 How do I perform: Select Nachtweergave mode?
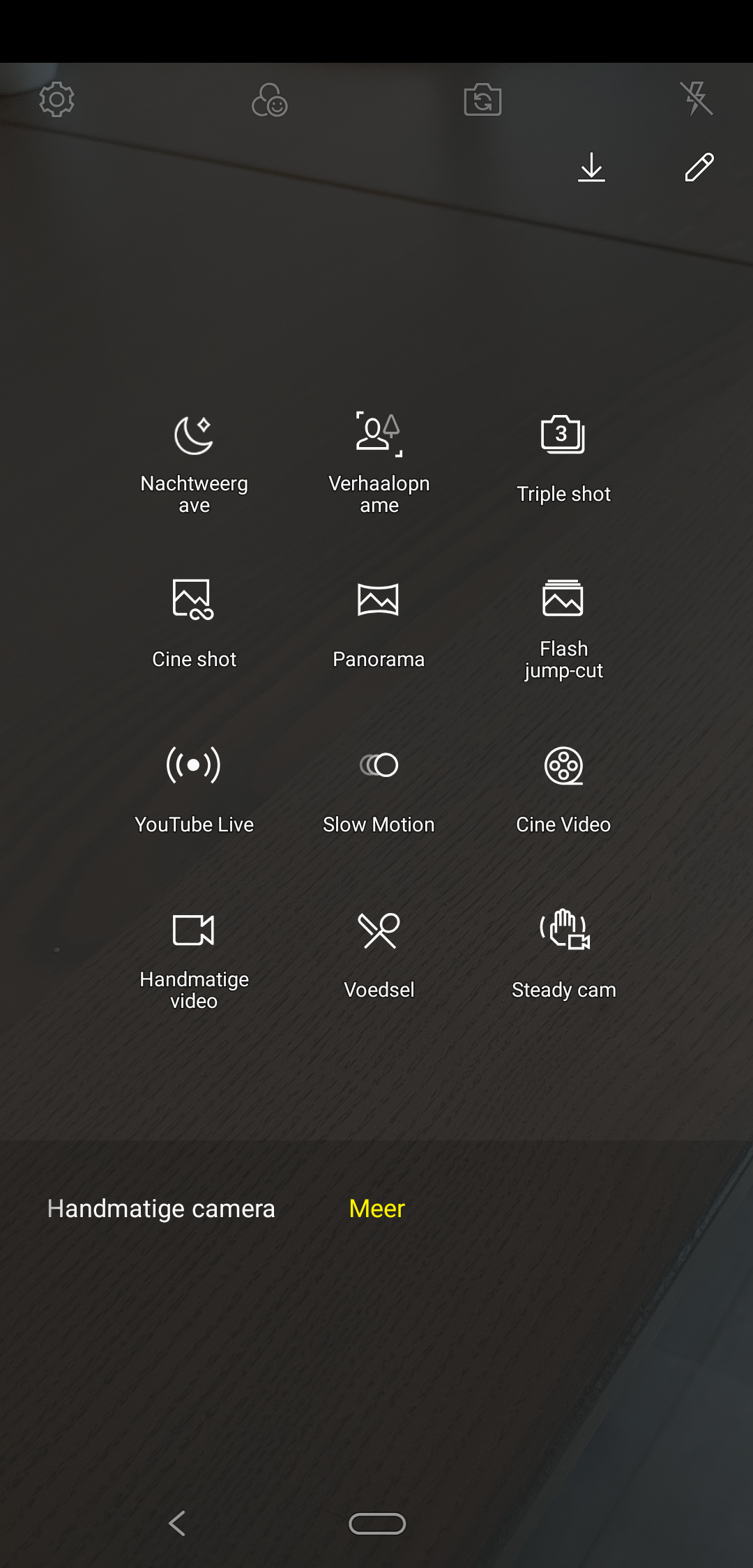pos(194,460)
